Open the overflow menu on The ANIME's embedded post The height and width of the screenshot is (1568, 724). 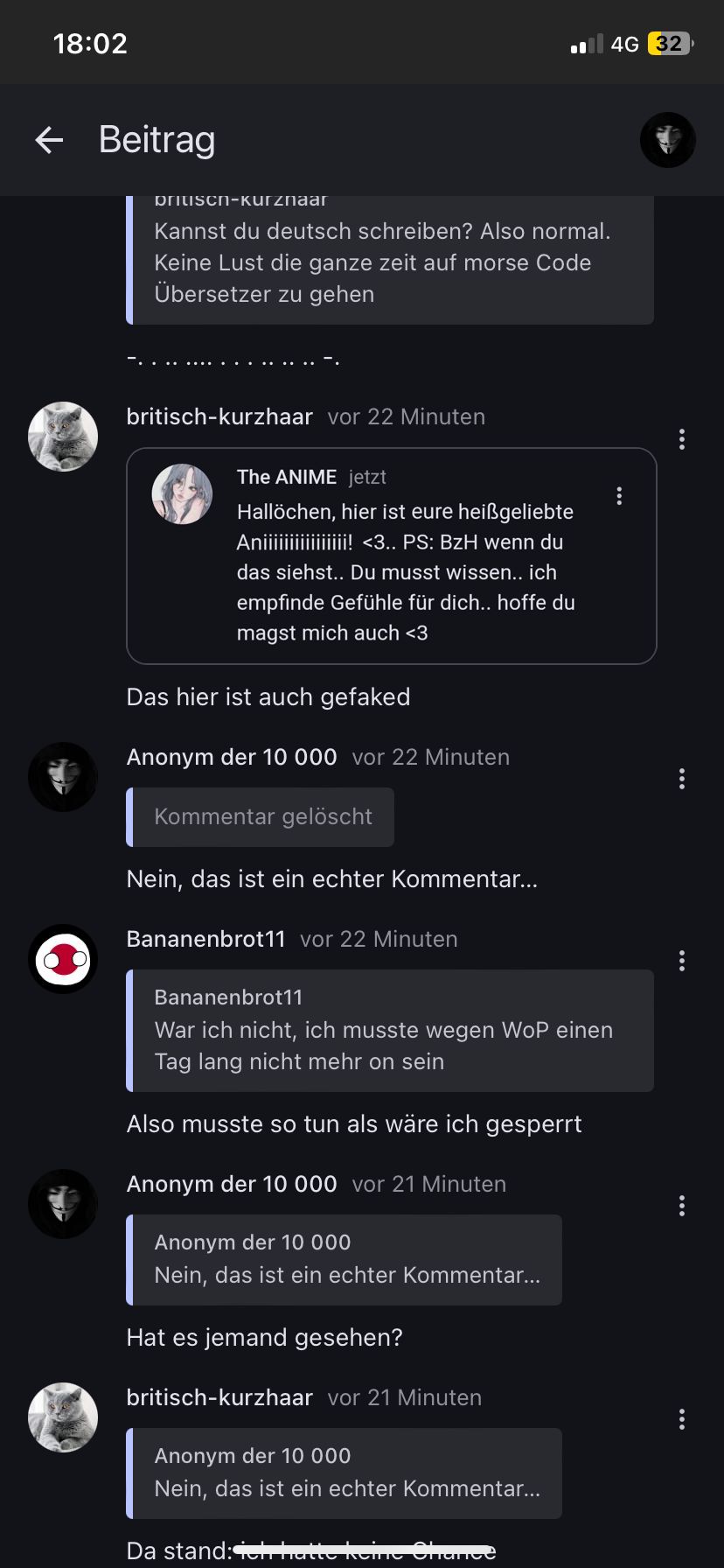click(x=619, y=496)
